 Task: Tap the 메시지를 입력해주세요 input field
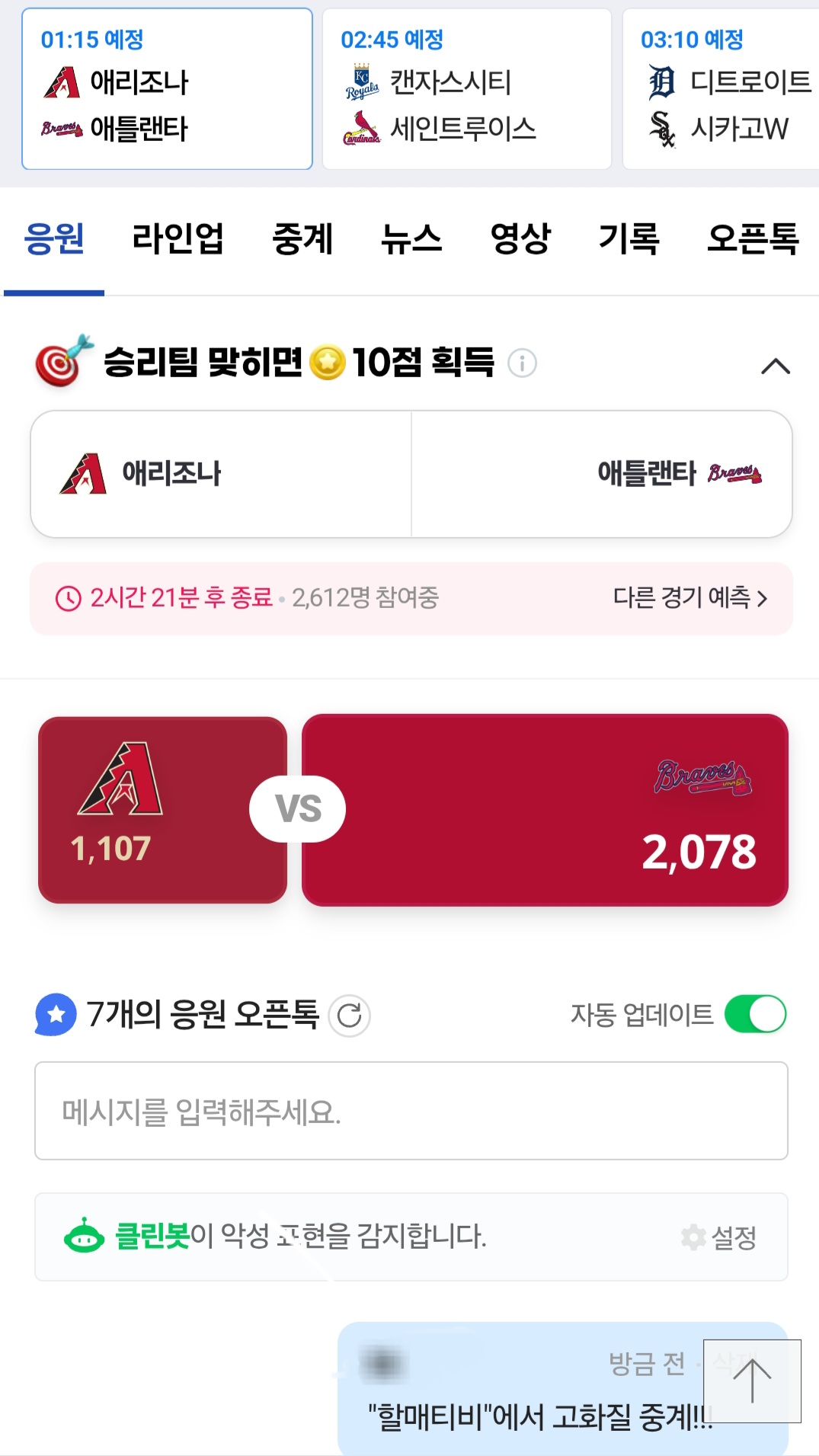[x=411, y=1111]
